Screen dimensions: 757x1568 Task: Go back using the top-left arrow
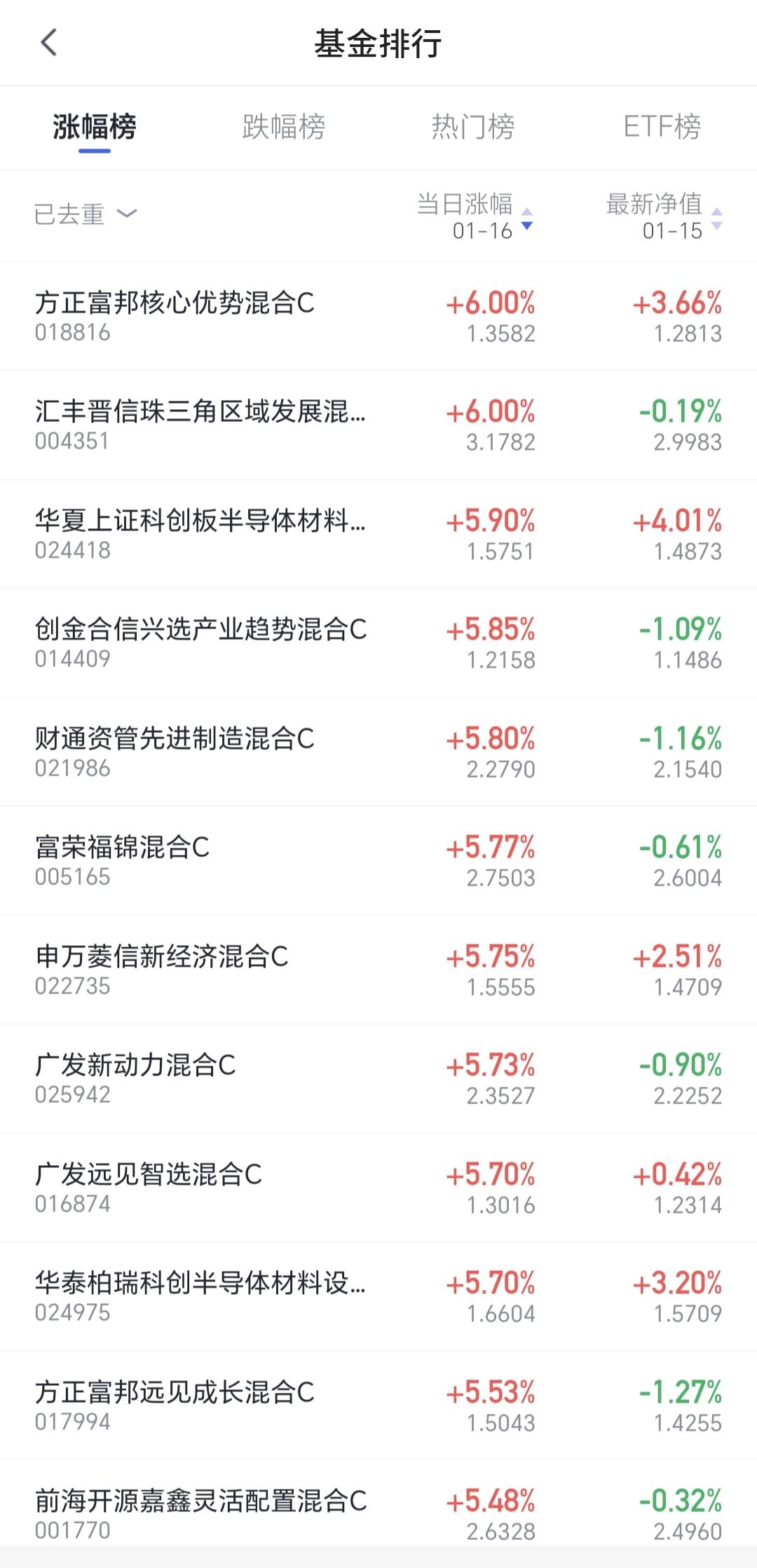click(48, 43)
